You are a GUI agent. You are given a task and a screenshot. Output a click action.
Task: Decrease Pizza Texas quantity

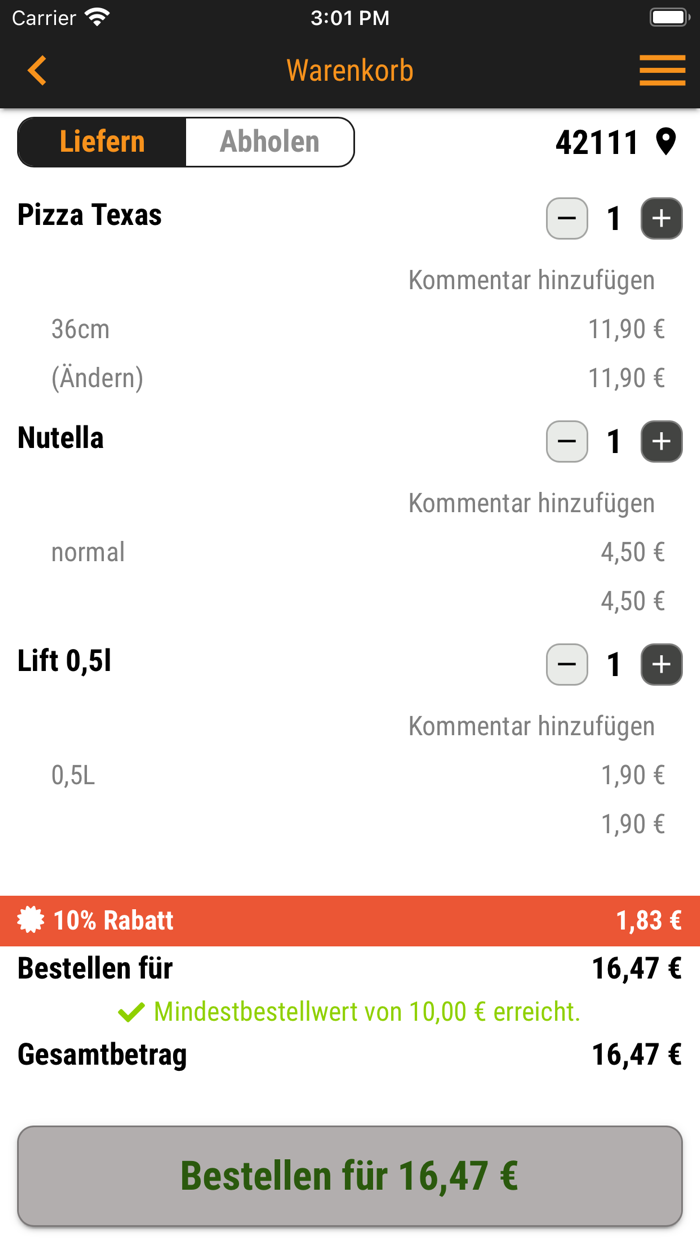pos(567,219)
